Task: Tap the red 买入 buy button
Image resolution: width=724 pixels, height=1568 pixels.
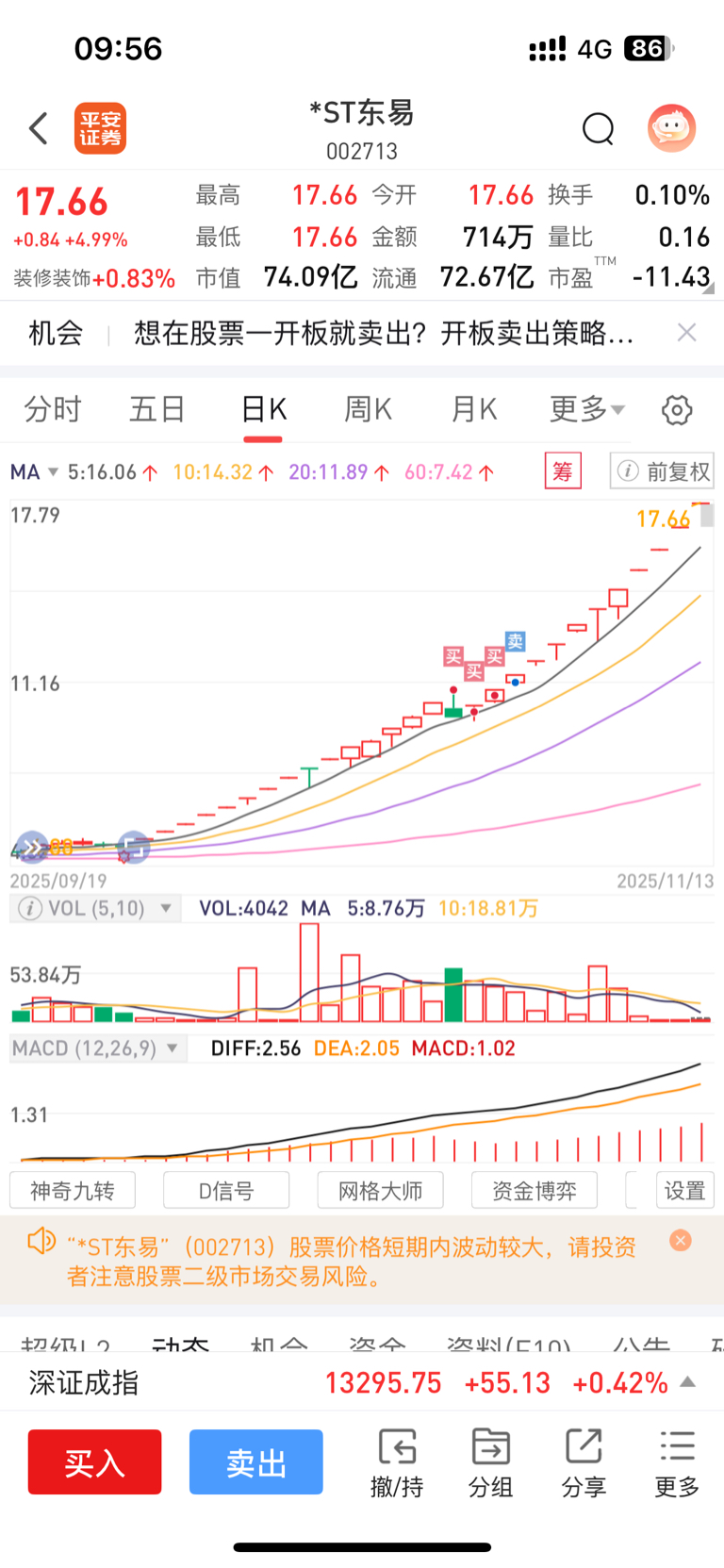Action: tap(94, 1462)
